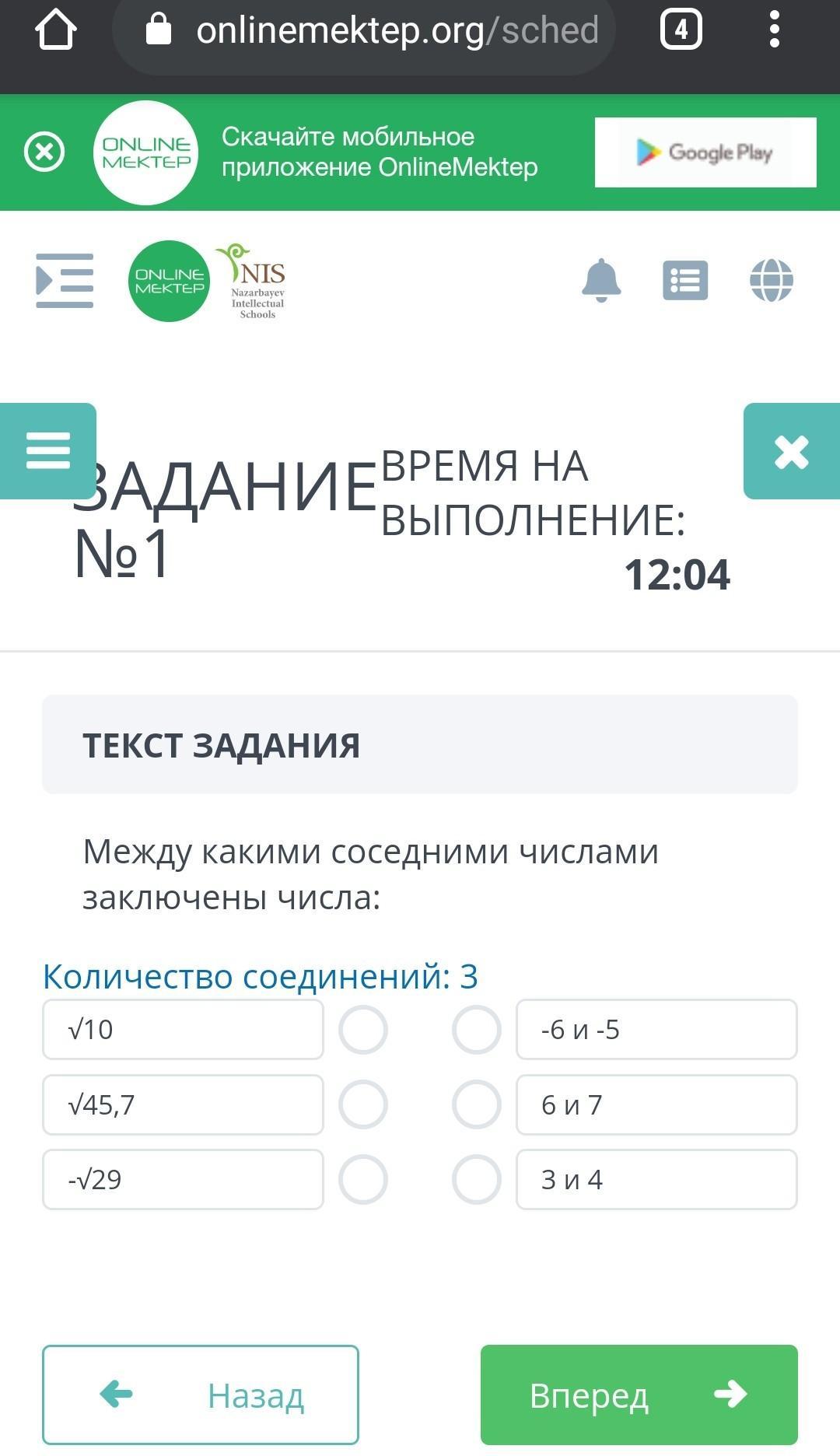840x1456 pixels.
Task: Tap the browser home icon
Action: pyautogui.click(x=55, y=30)
